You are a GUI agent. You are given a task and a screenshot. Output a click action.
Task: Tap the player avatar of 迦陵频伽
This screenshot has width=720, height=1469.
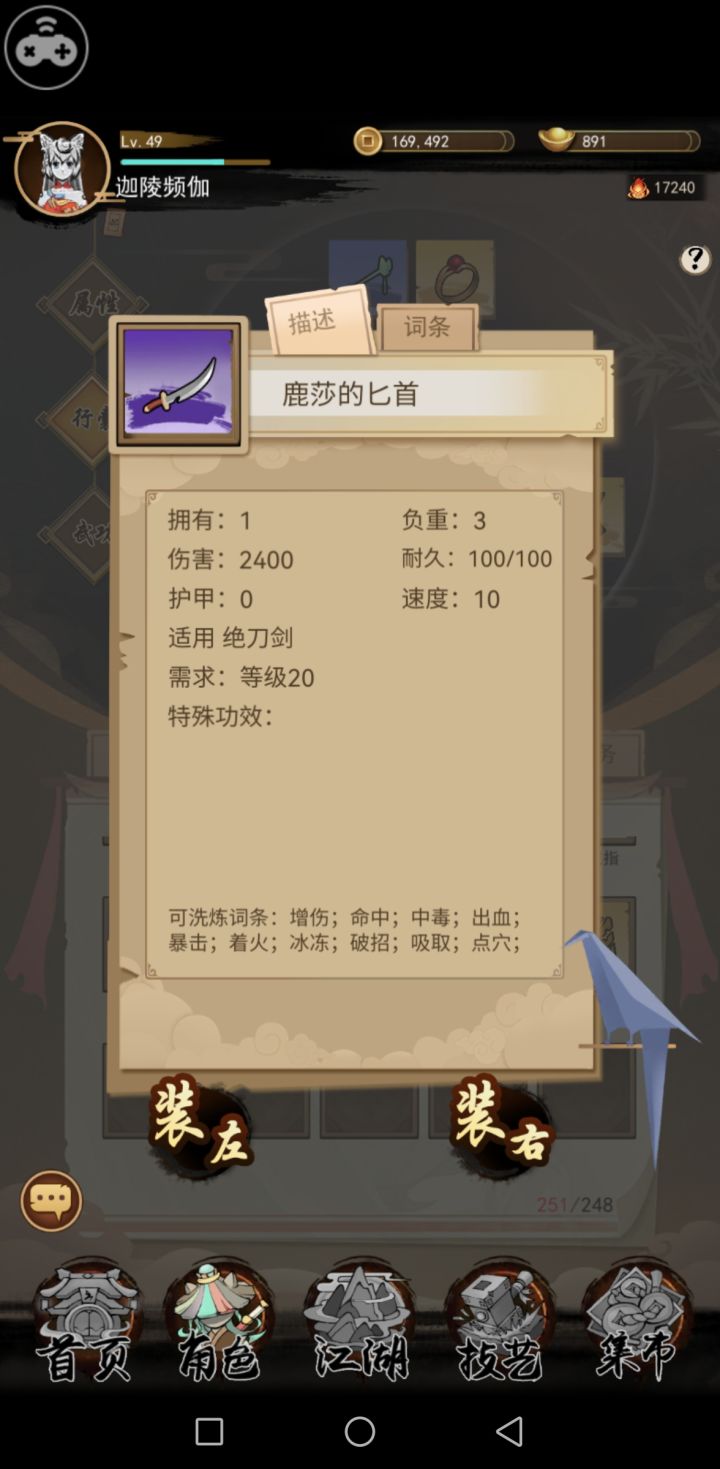pos(62,168)
